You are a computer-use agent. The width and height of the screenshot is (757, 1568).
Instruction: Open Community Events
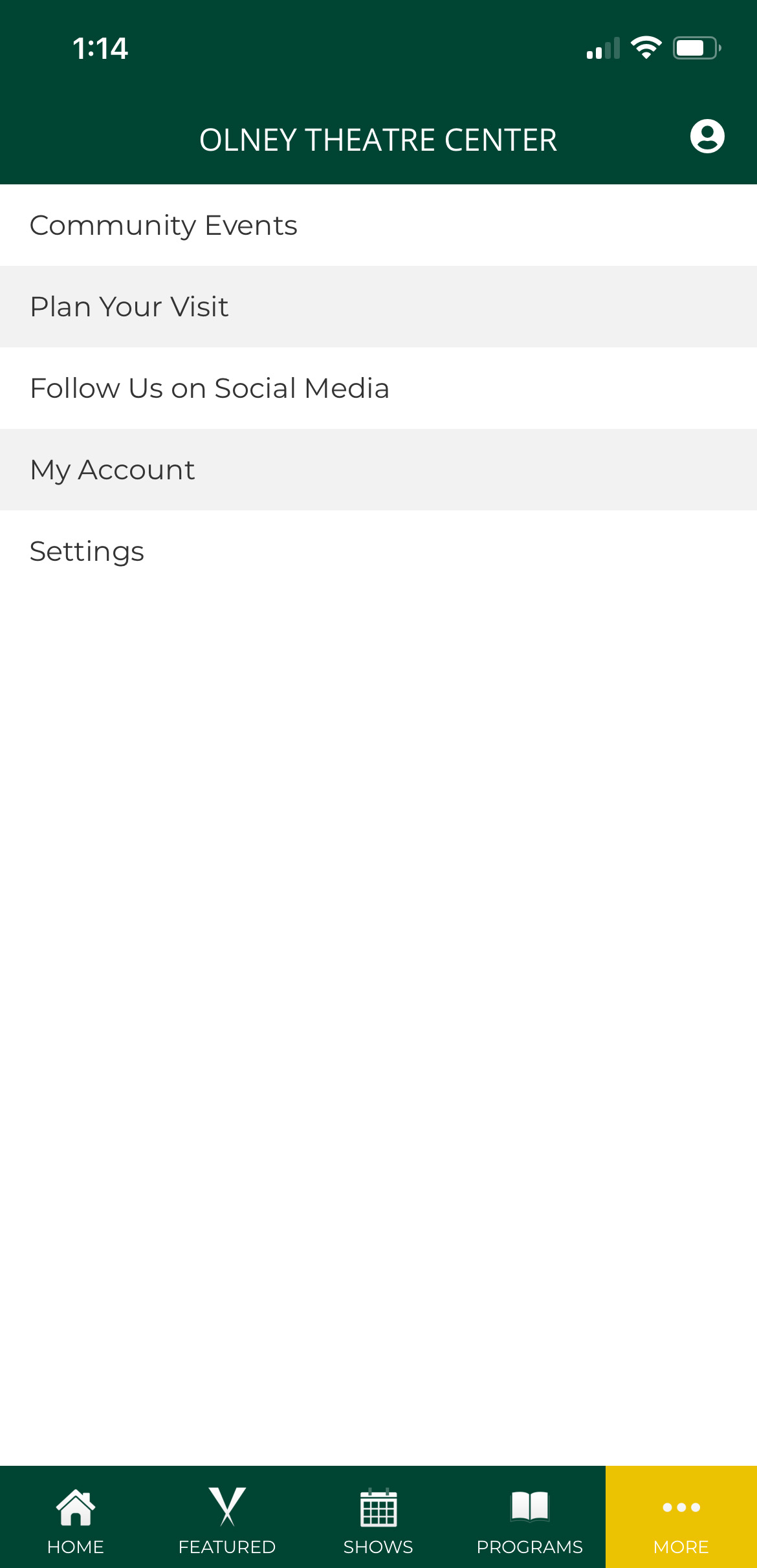[163, 225]
